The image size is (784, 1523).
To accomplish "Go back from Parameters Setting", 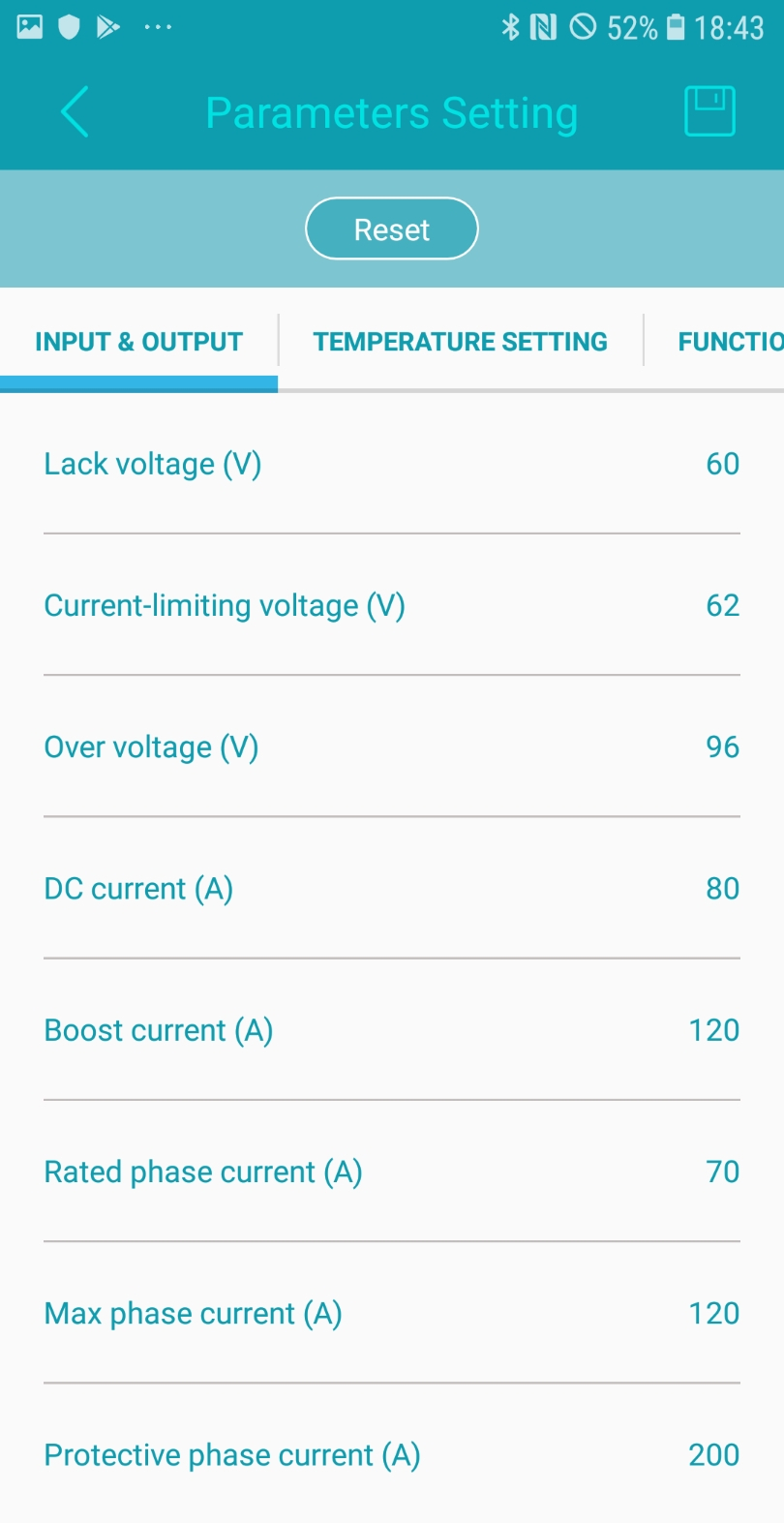I will click(75, 112).
